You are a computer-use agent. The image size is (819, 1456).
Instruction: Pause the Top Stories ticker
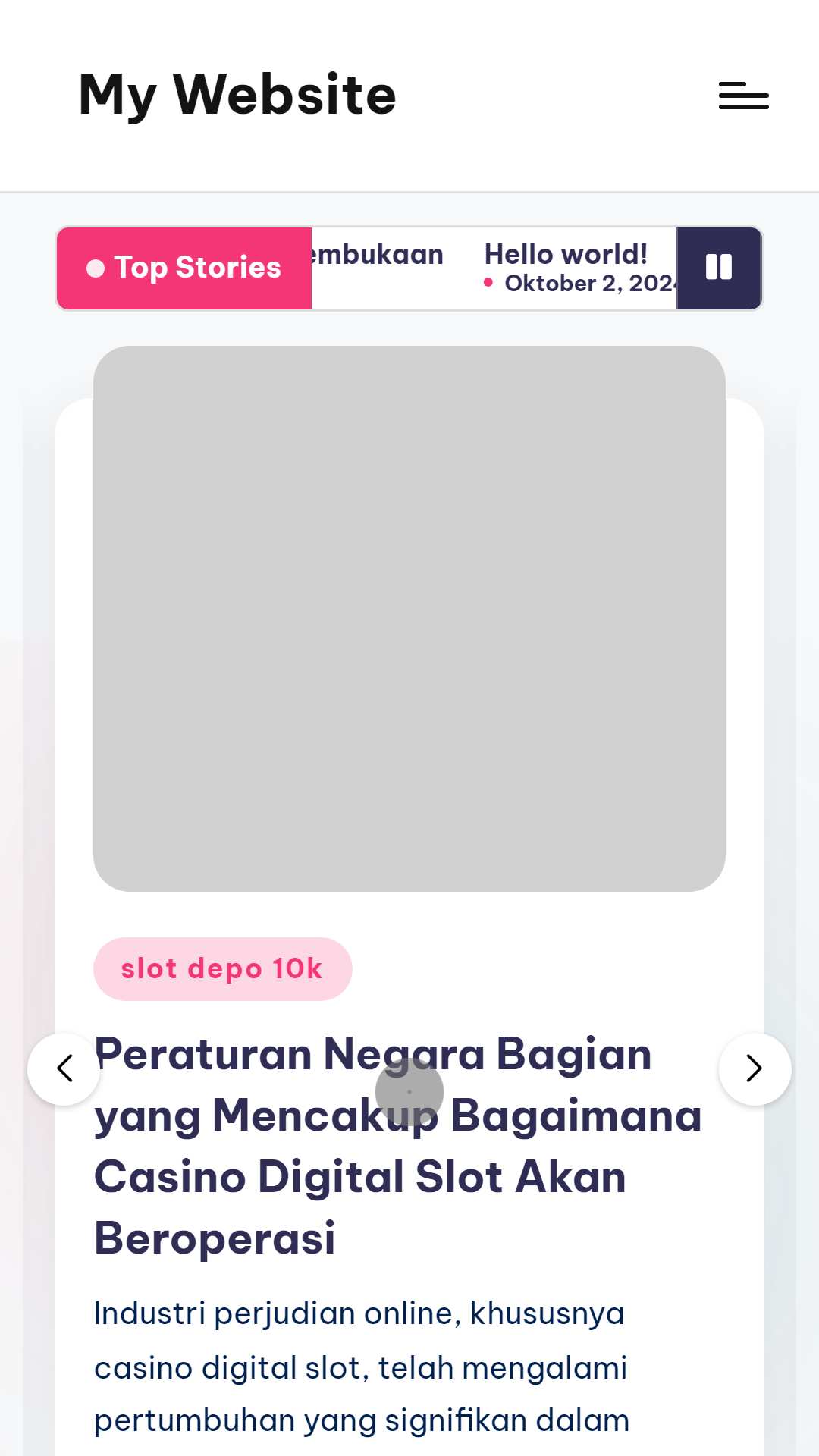point(718,268)
